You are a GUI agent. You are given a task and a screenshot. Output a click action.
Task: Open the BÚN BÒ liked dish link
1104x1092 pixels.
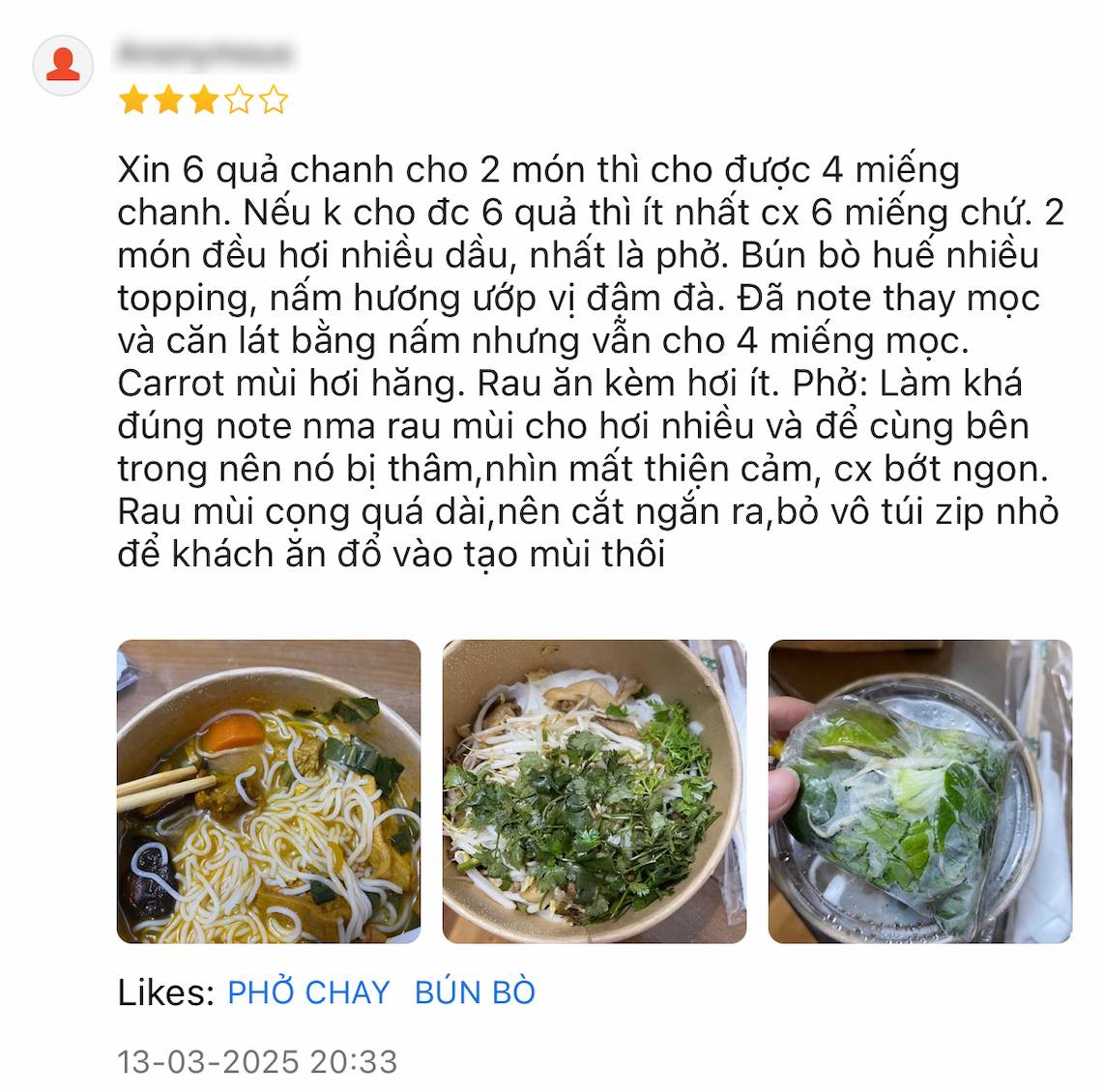click(475, 992)
